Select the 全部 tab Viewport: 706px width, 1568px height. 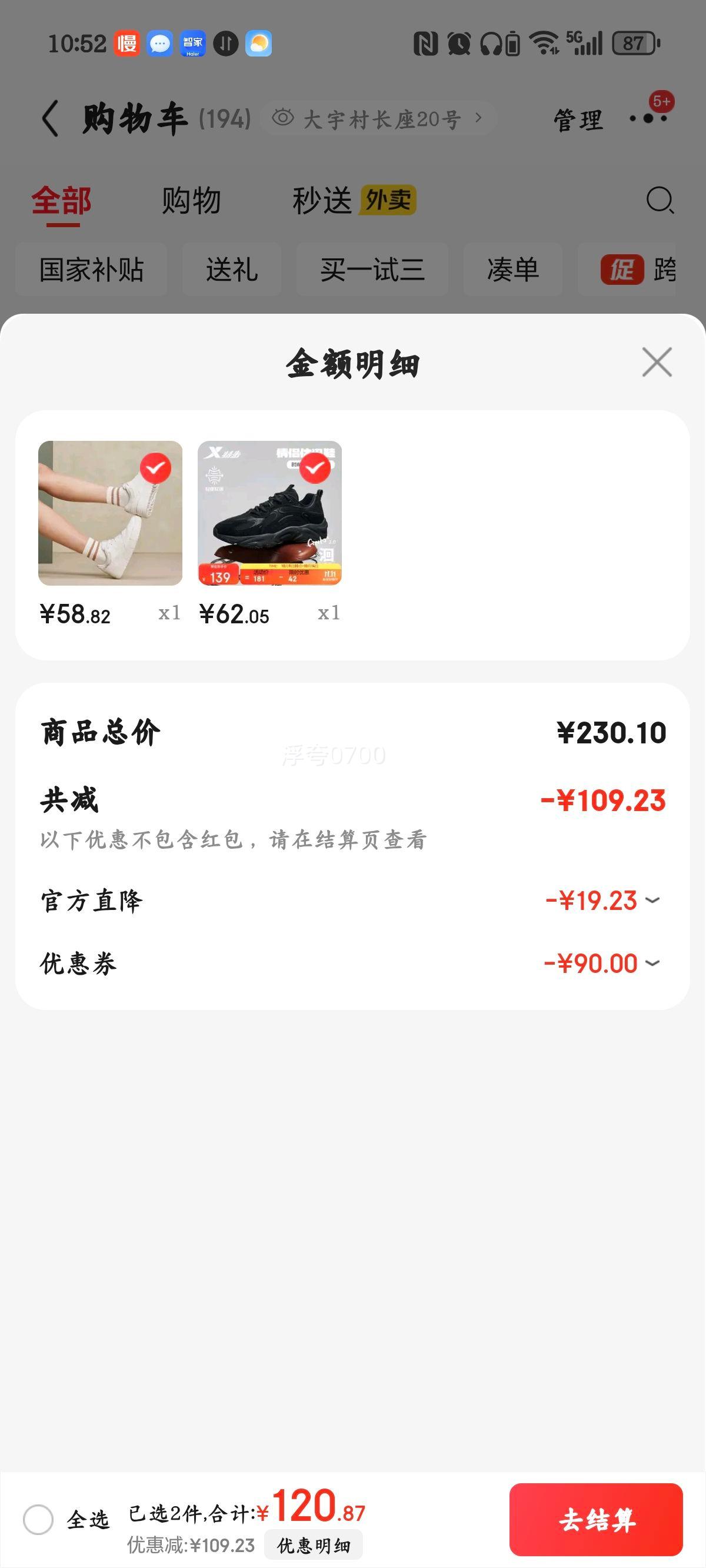pos(61,200)
